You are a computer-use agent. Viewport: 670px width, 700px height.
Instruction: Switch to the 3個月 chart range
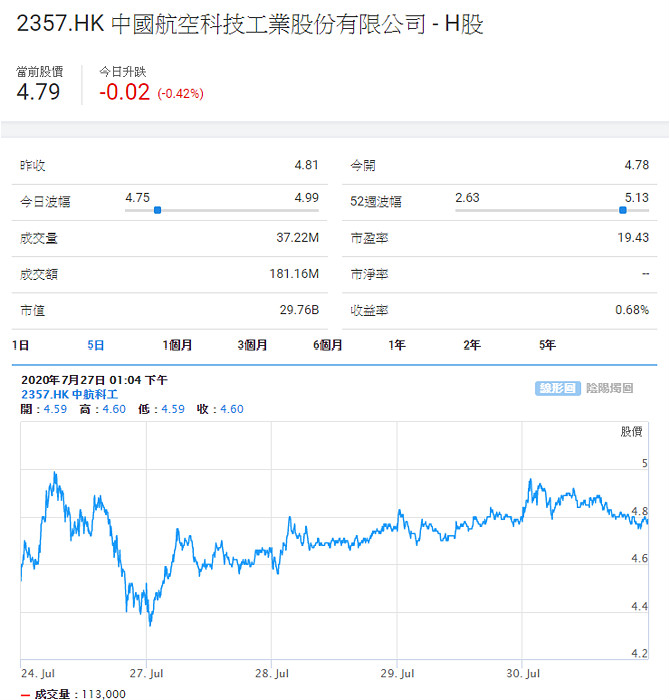click(x=253, y=345)
